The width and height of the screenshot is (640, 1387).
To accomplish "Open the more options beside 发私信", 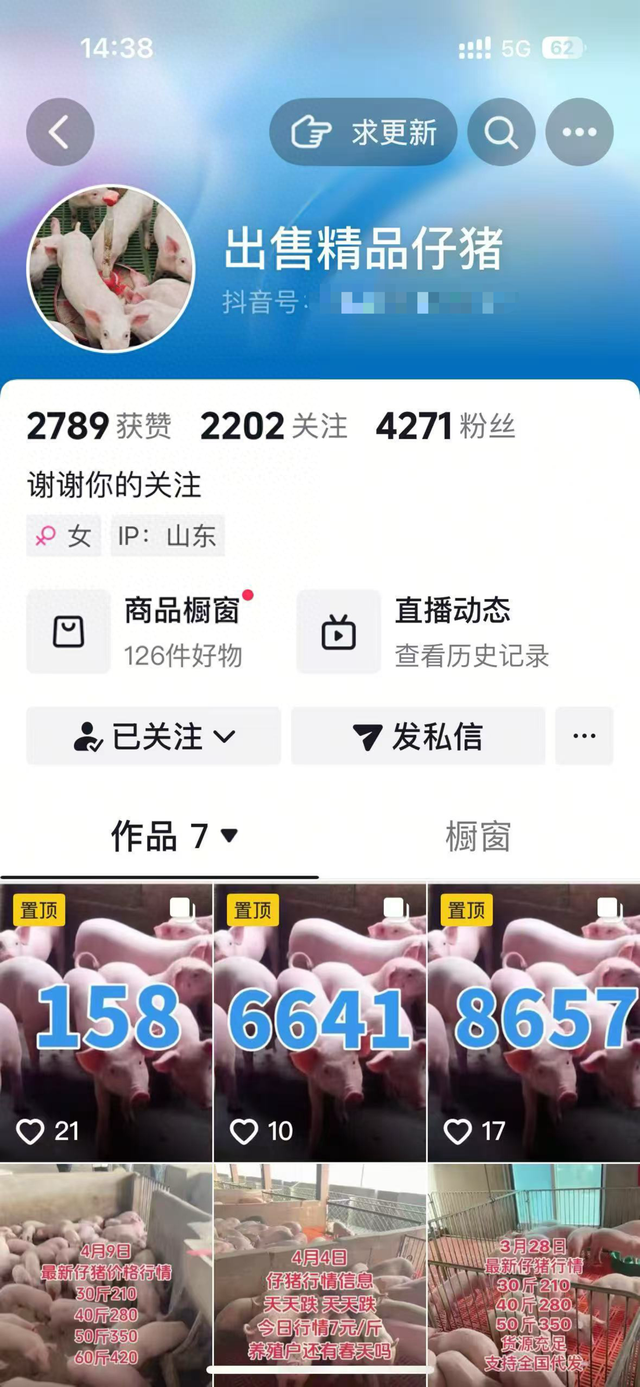I will point(584,737).
